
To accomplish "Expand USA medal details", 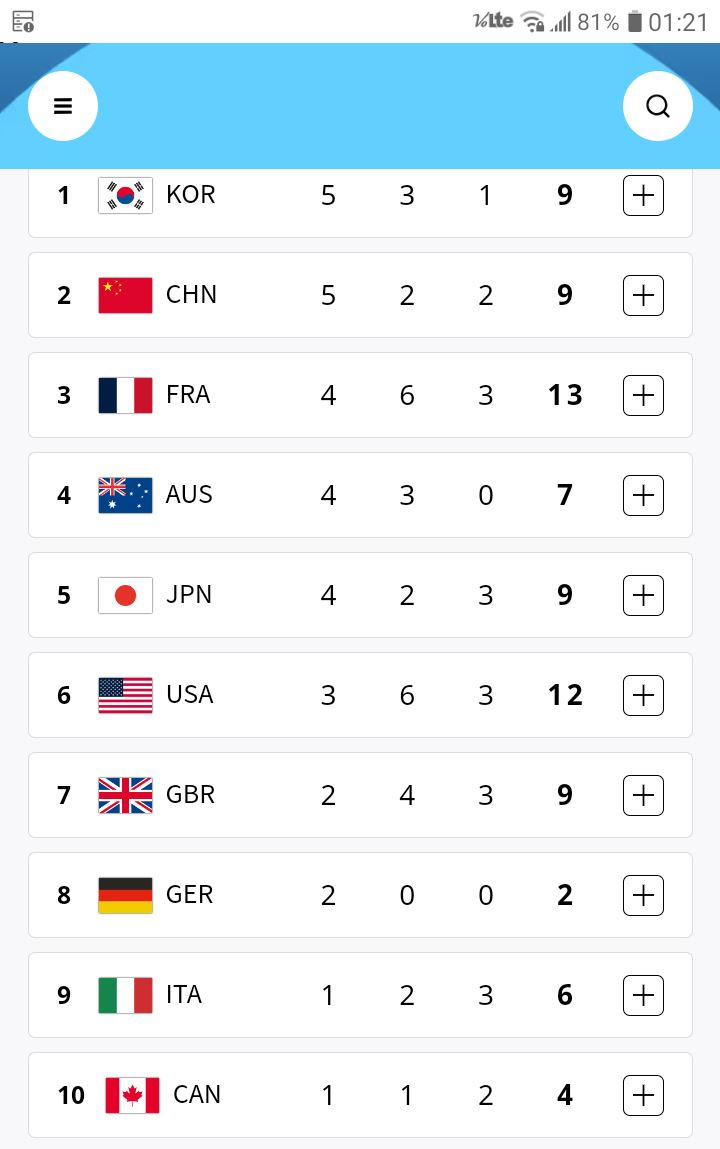I will point(643,695).
